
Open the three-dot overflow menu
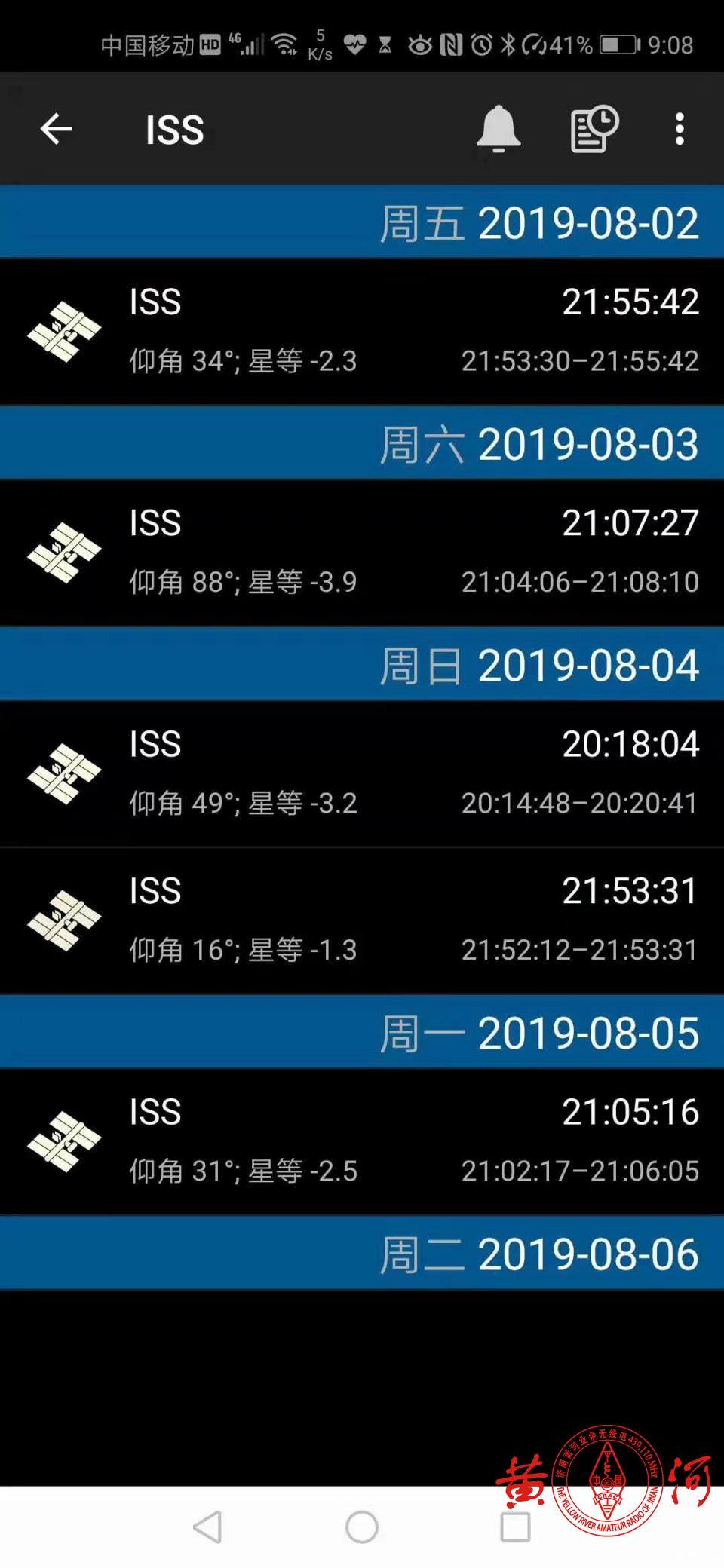[x=680, y=130]
